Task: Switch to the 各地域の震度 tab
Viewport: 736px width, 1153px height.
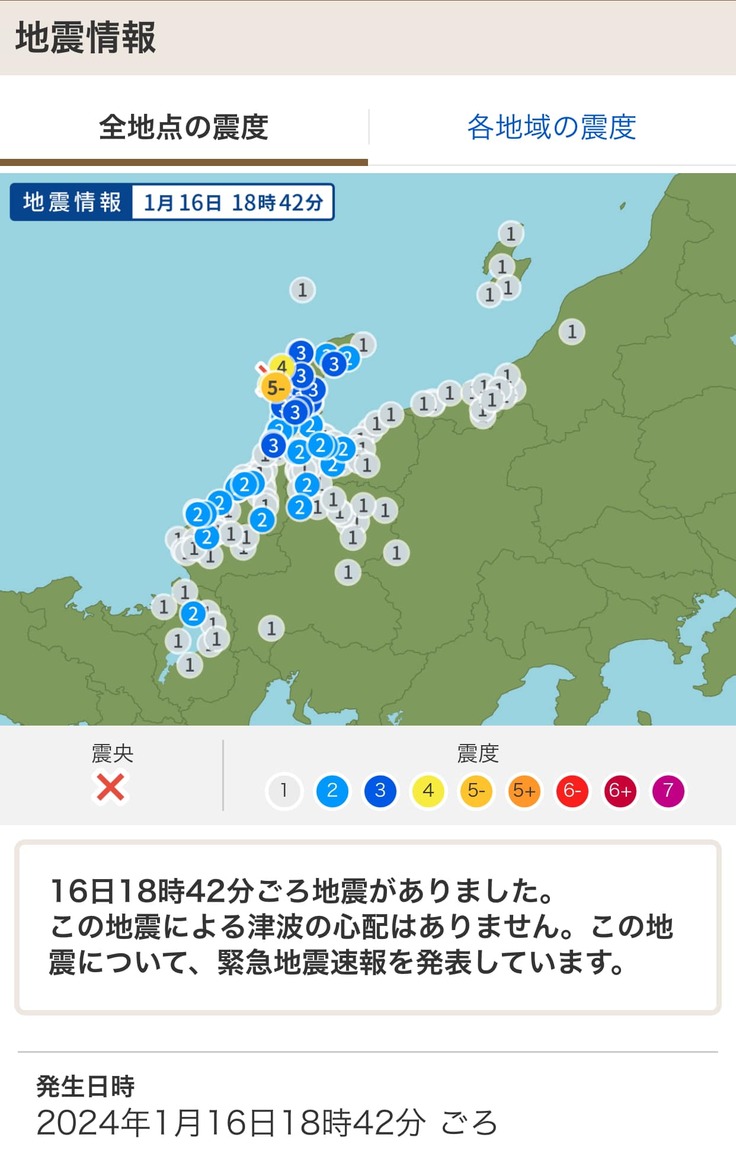Action: 551,127
